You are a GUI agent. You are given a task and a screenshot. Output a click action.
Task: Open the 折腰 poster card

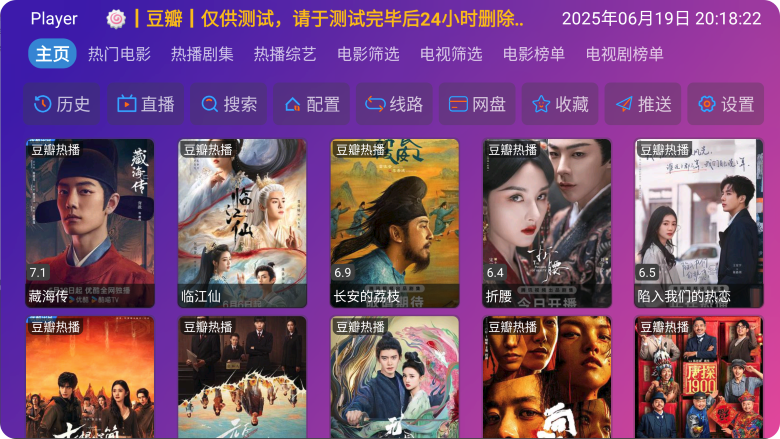546,222
